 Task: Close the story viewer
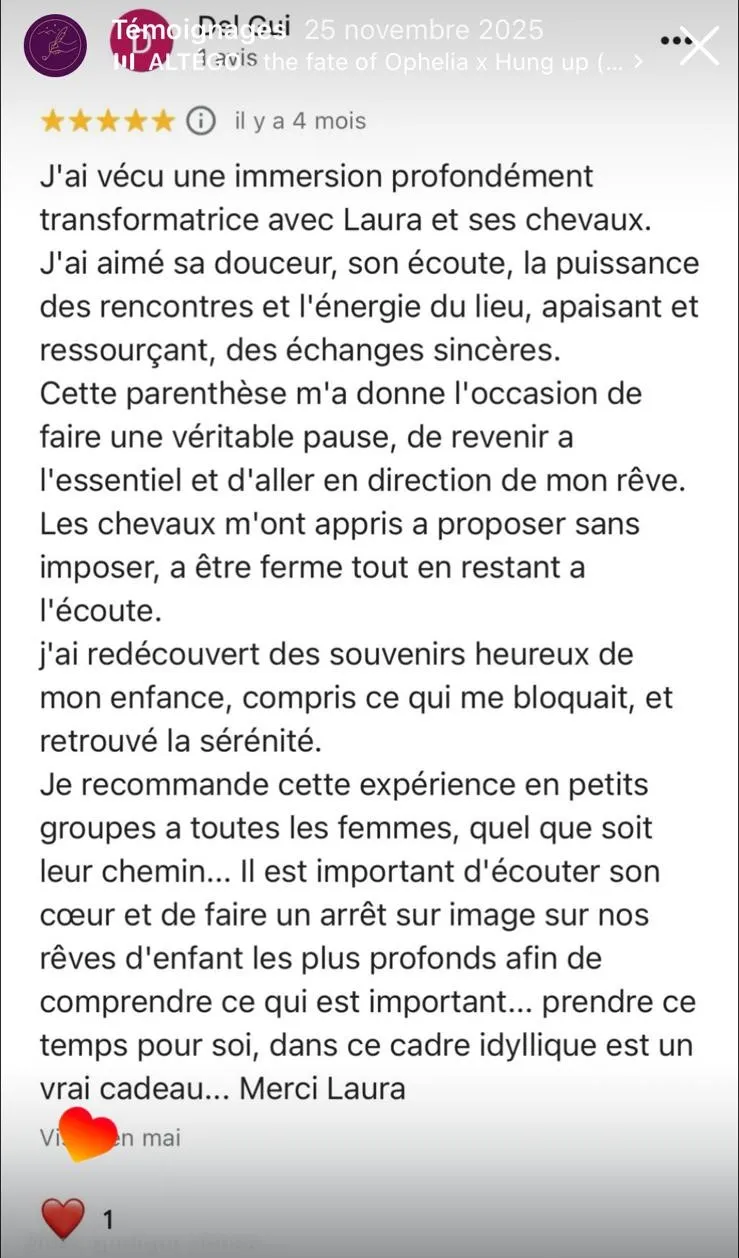click(x=699, y=46)
